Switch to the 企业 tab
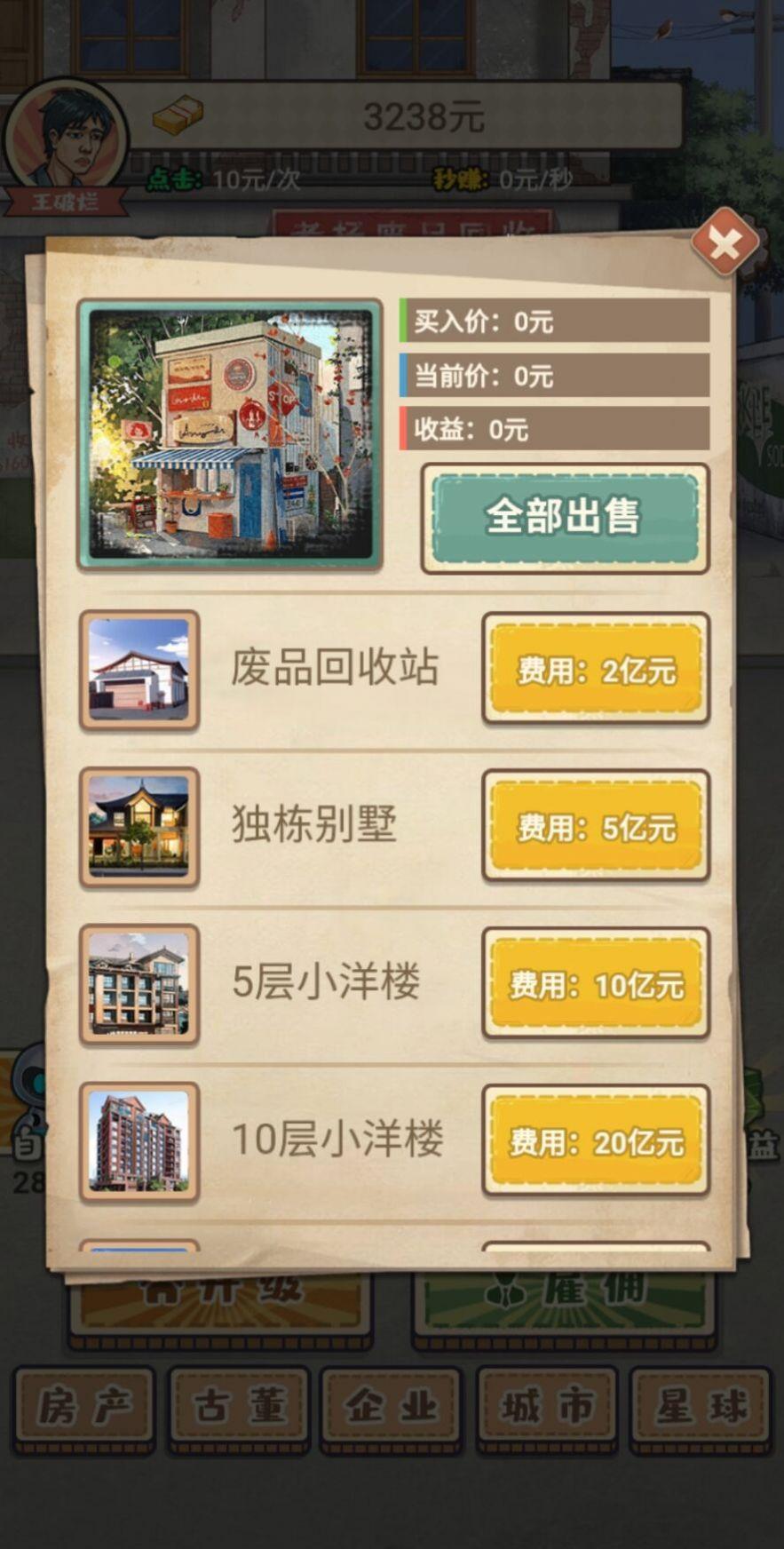Screen dimensions: 784x1549 (392, 1409)
